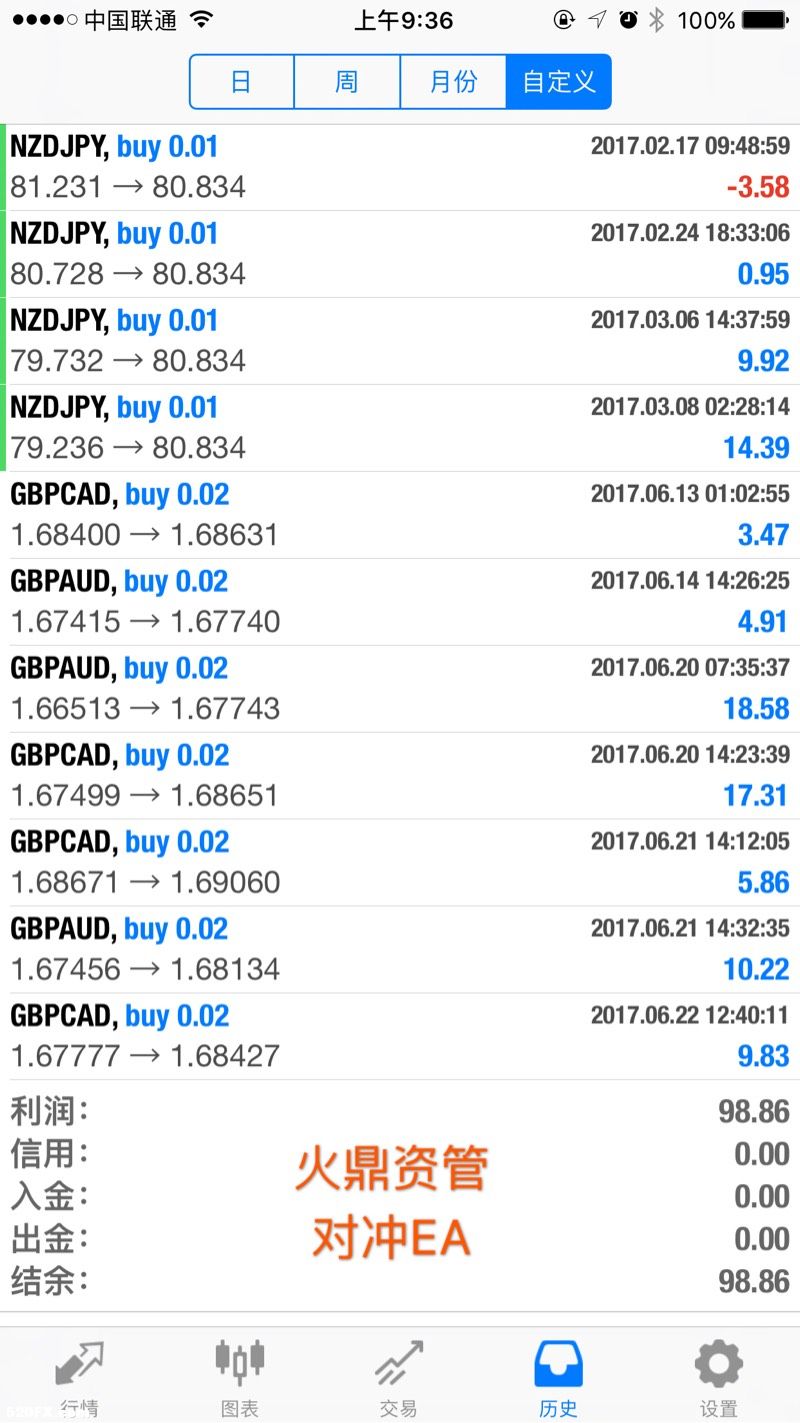Go to the 图表 chart tab

(240, 1378)
